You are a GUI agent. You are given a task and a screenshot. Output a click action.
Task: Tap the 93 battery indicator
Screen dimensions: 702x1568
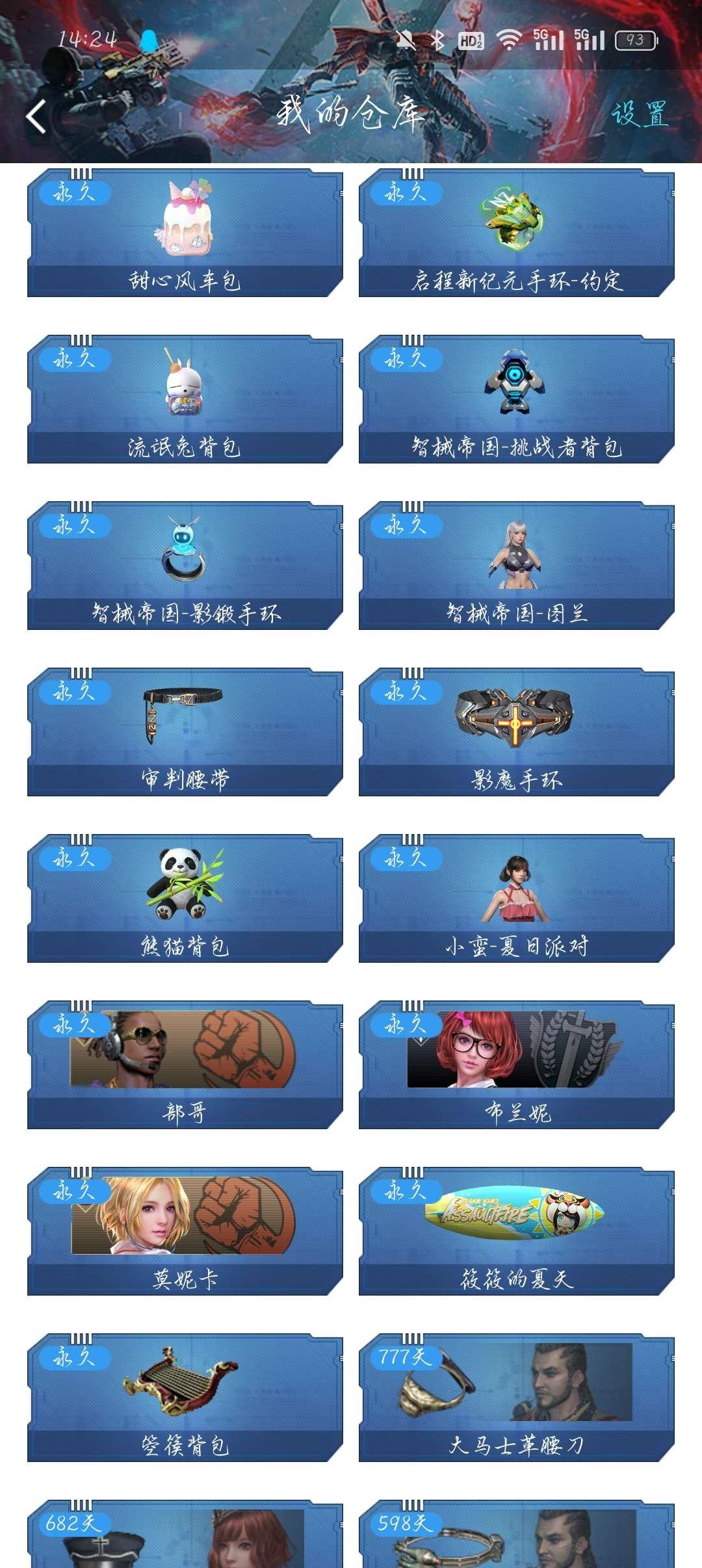tap(634, 40)
